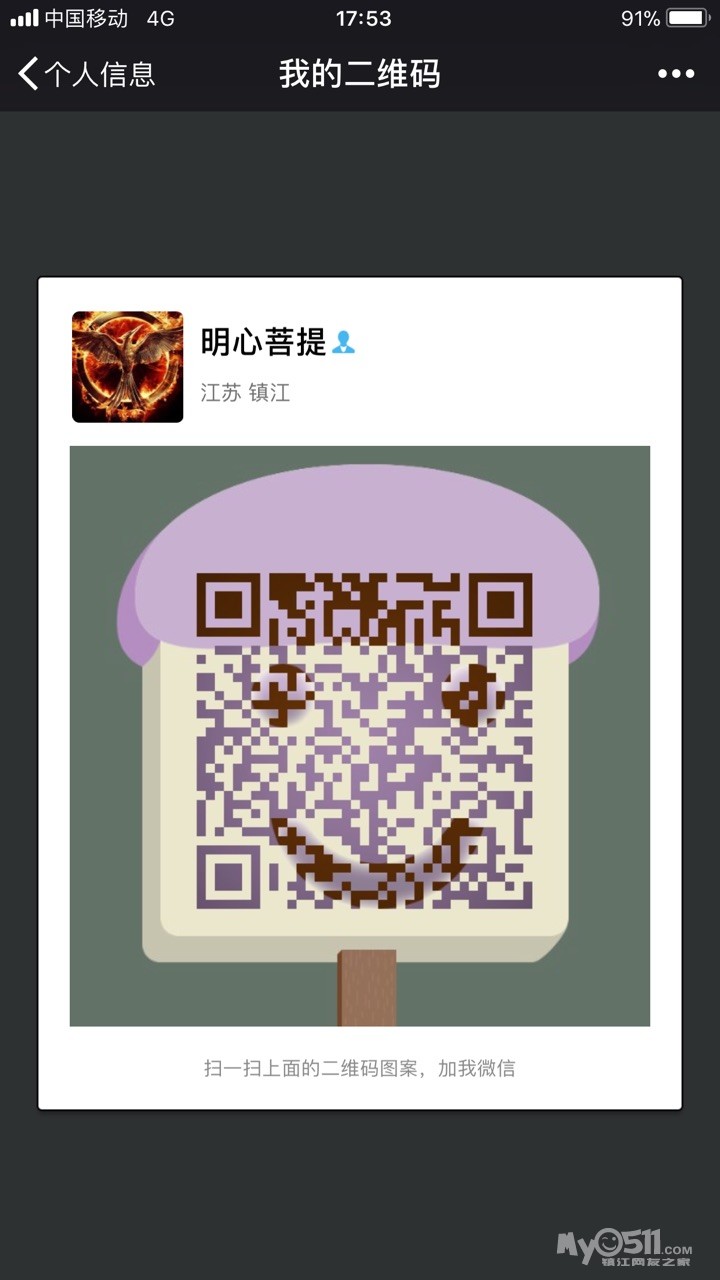Screen dimensions: 720x1280
Task: Tap the back arrow to leave this screen
Action: (27, 74)
